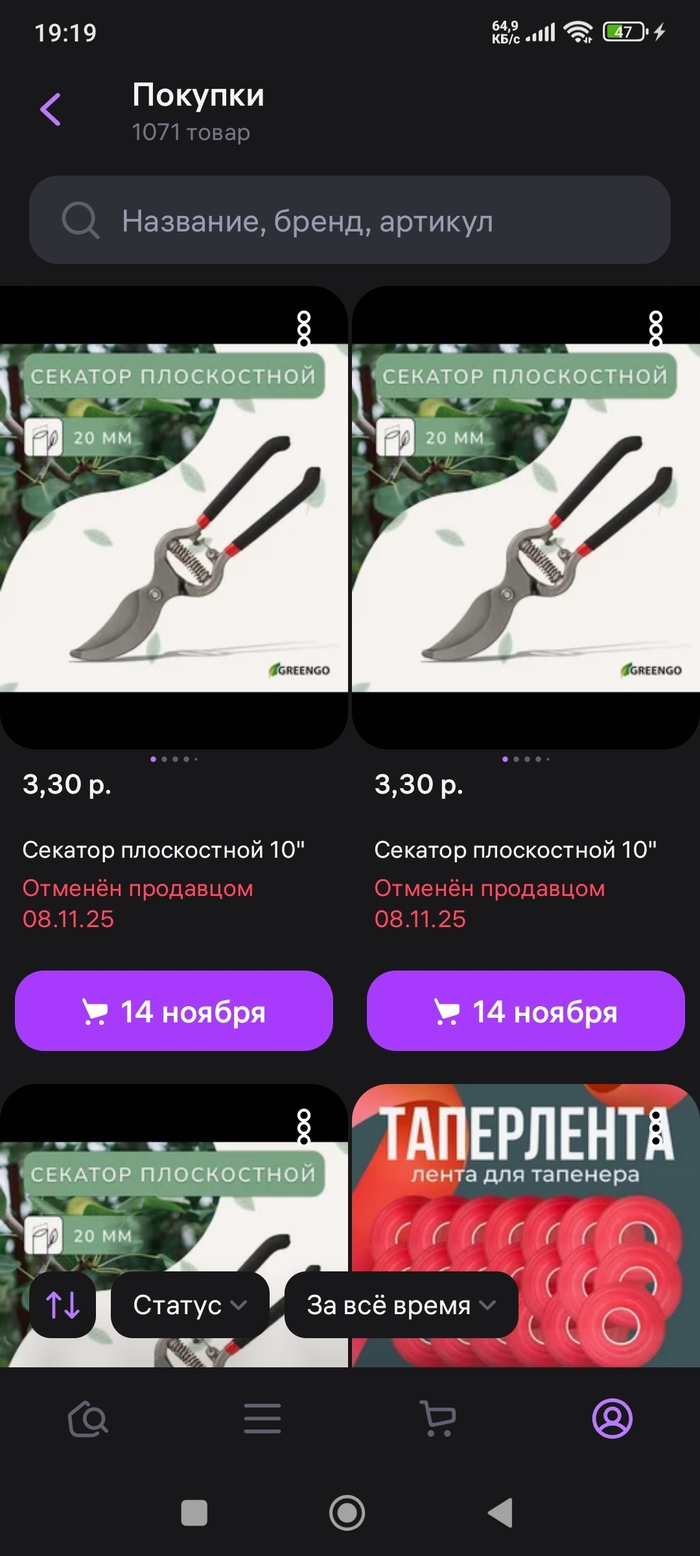The image size is (700, 1556).
Task: Expand the Статус filter dropdown
Action: [x=190, y=1305]
